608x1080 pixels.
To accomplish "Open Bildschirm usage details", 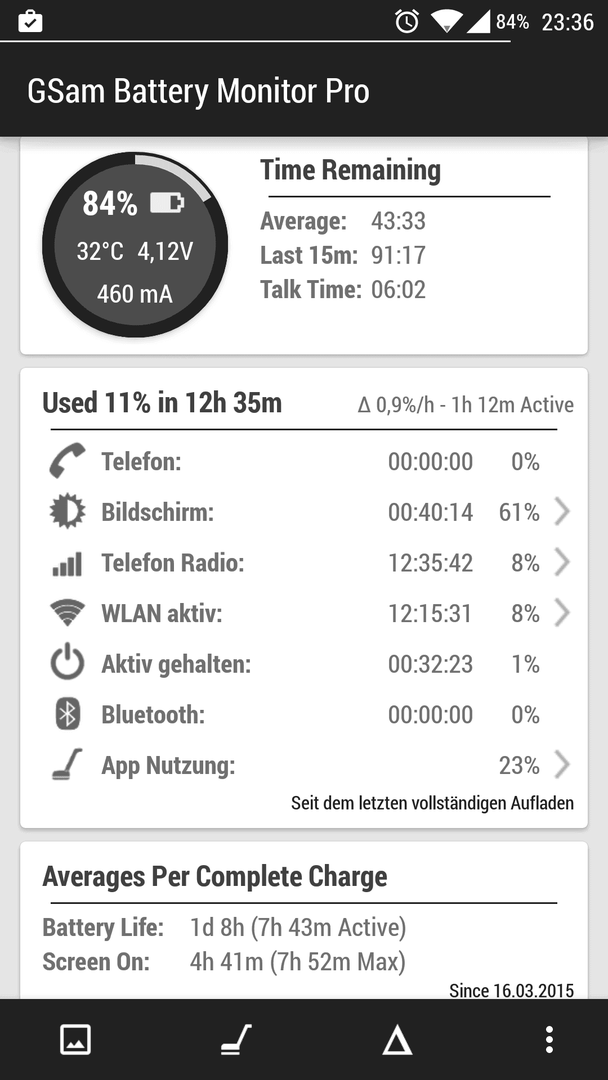I will [x=304, y=512].
